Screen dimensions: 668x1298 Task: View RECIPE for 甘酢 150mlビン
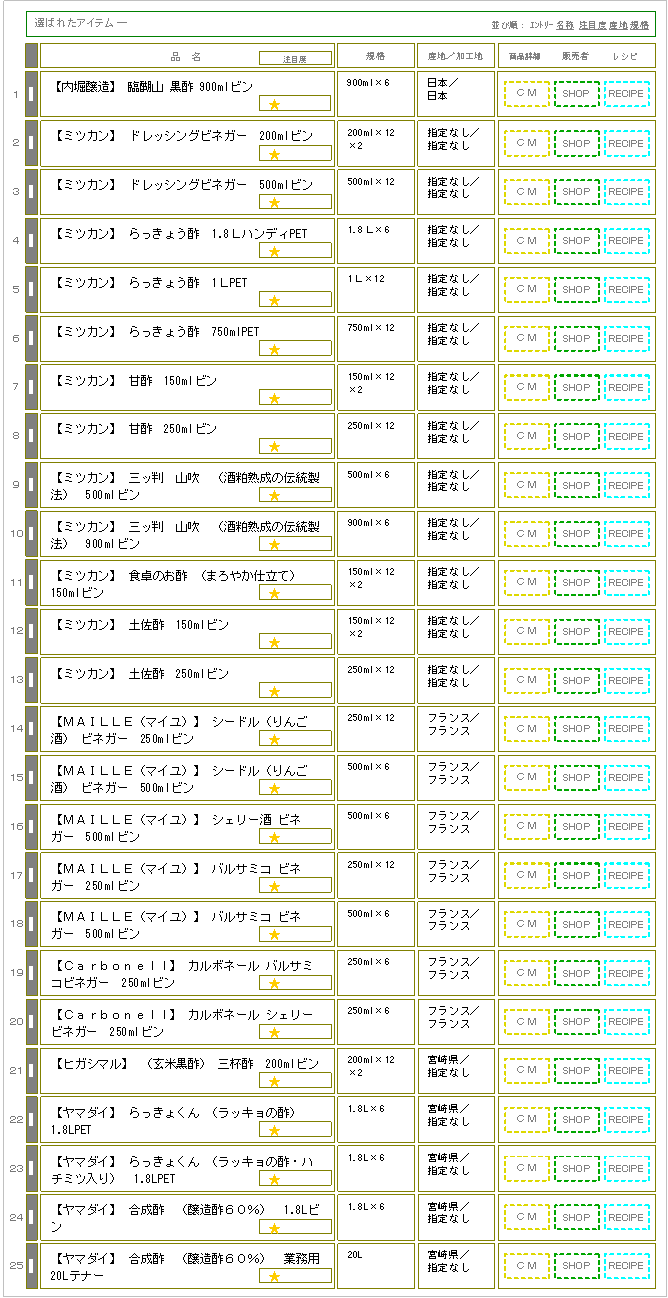(626, 388)
